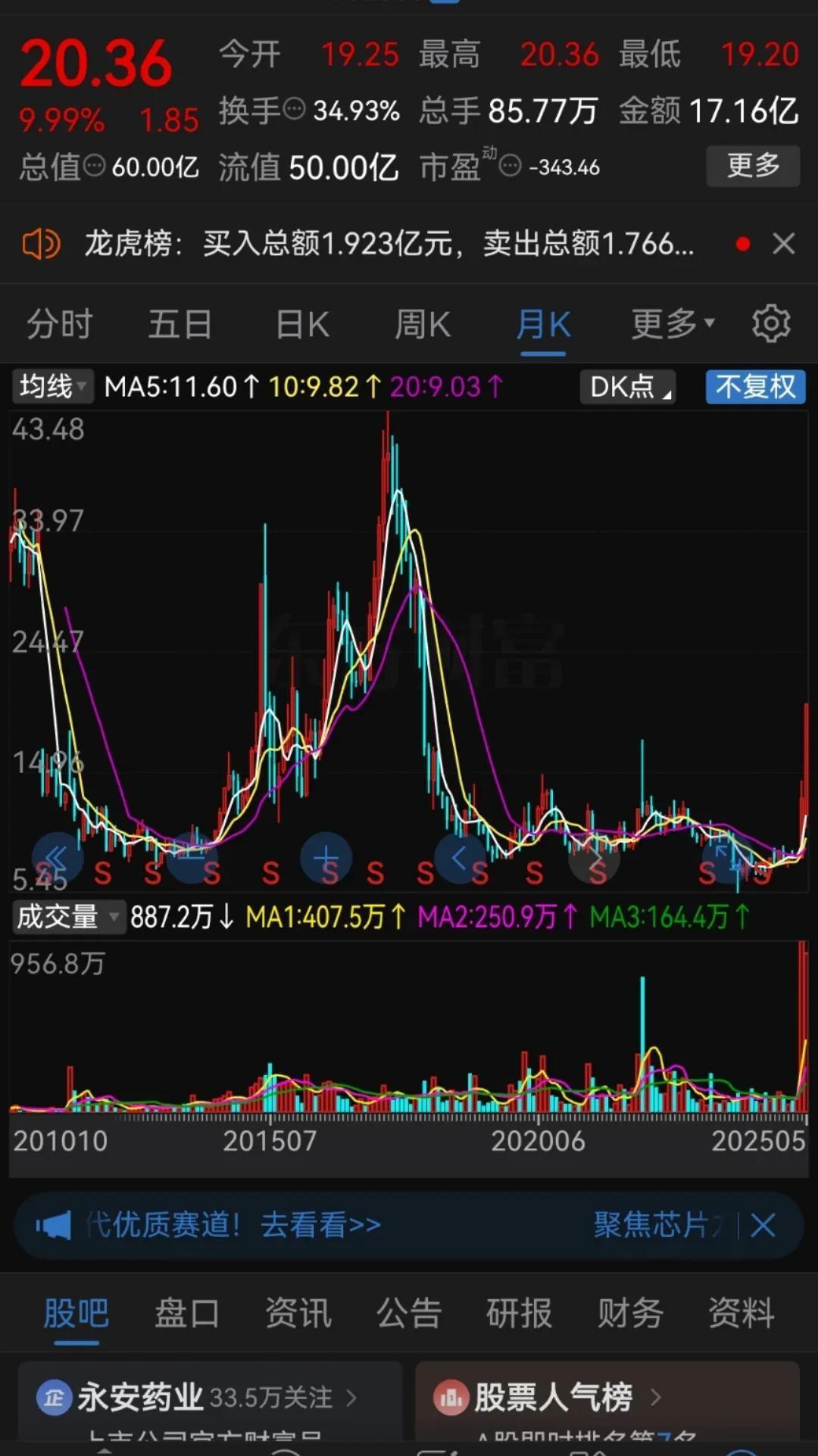Open the 成交量 indicator dropdown

point(67,917)
